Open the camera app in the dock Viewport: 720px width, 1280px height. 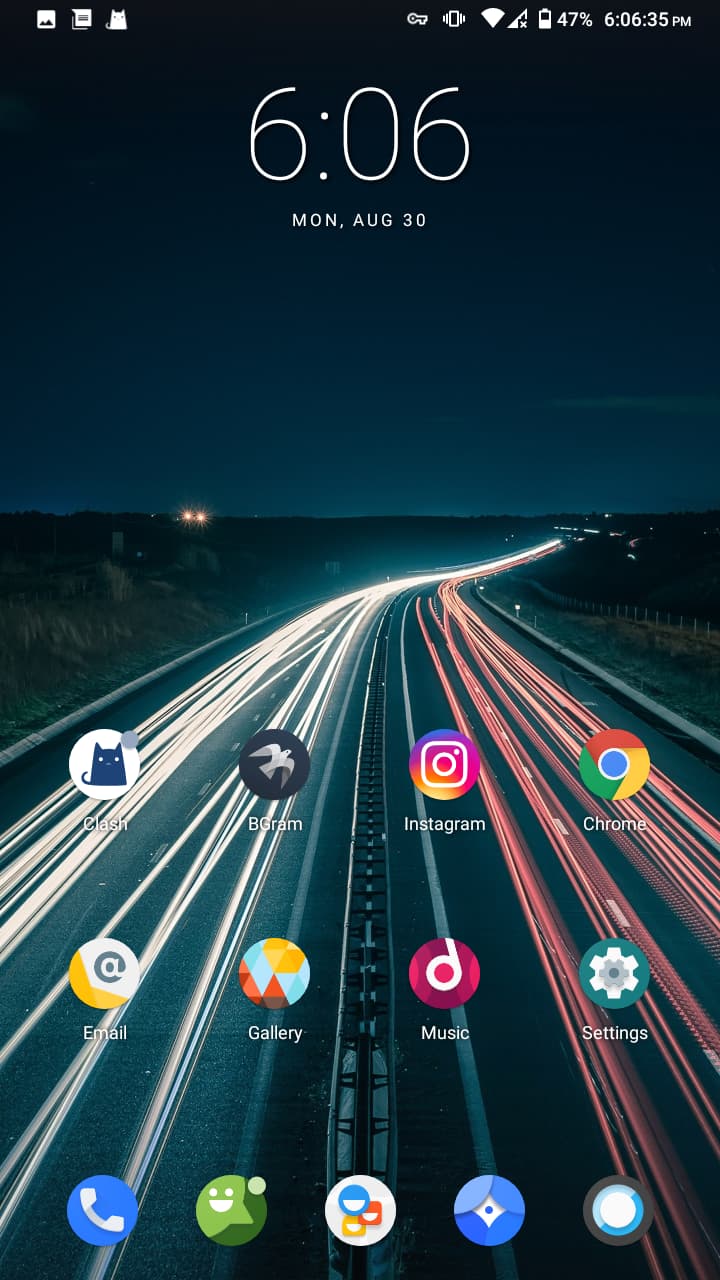coord(618,1211)
